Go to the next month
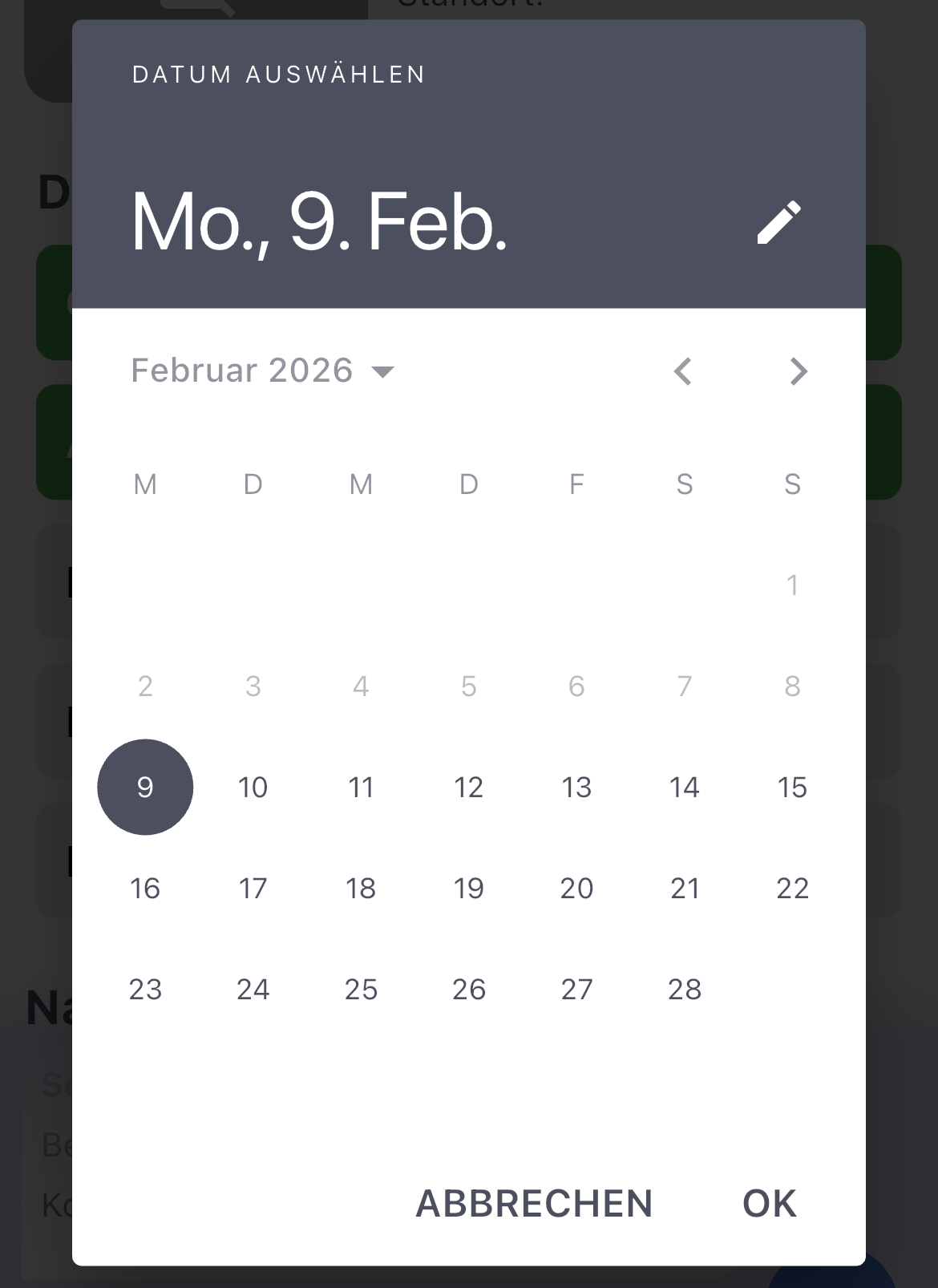 (x=798, y=371)
